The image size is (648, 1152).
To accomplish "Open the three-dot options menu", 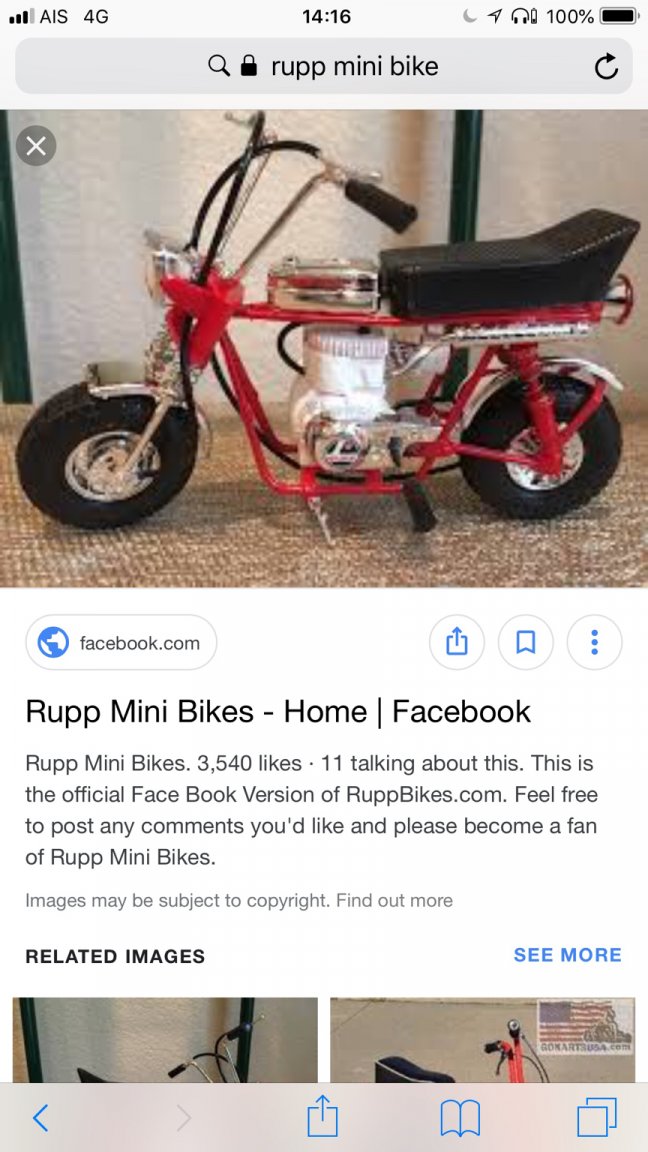I will point(594,642).
